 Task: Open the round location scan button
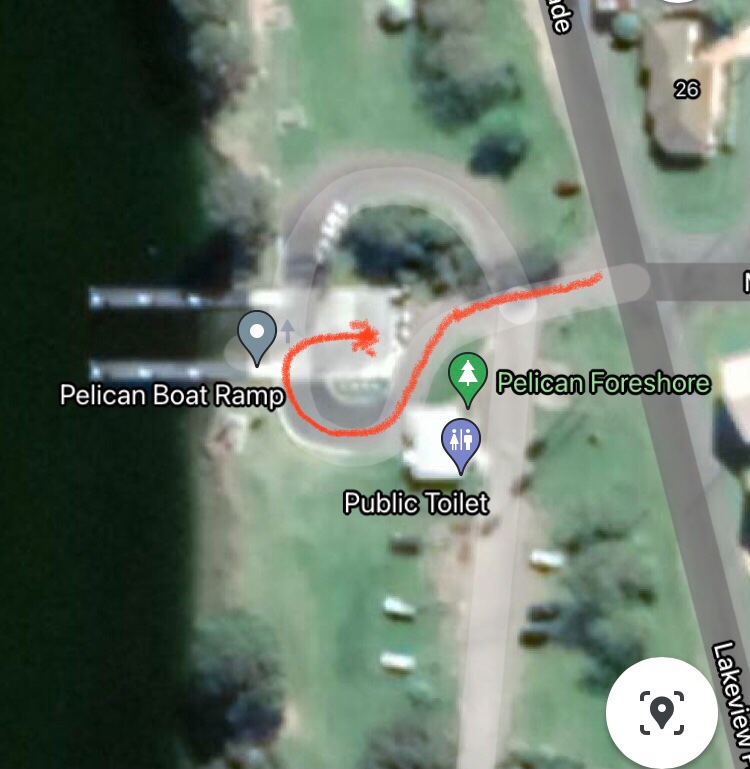(660, 712)
